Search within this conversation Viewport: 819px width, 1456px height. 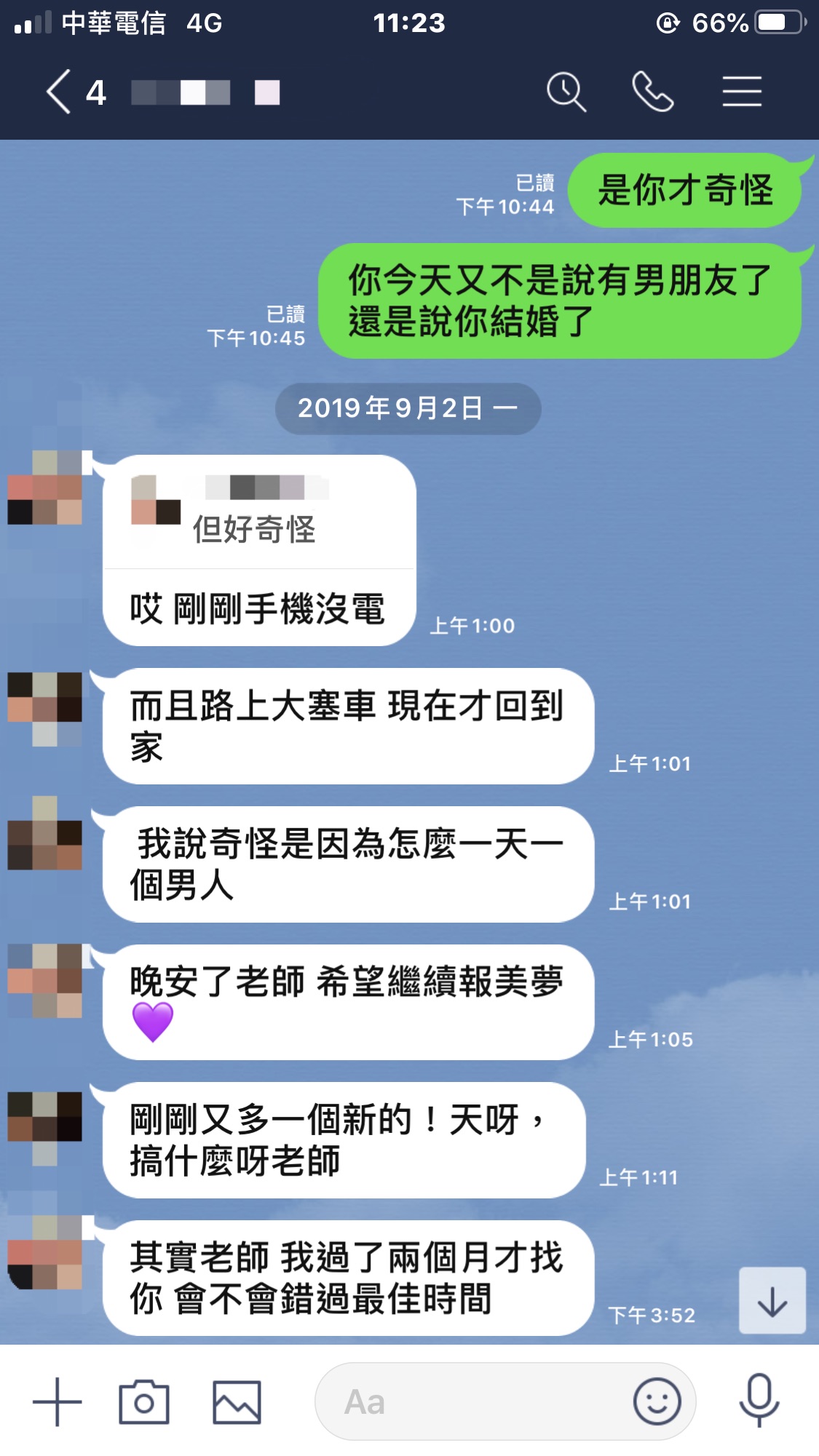pos(566,92)
